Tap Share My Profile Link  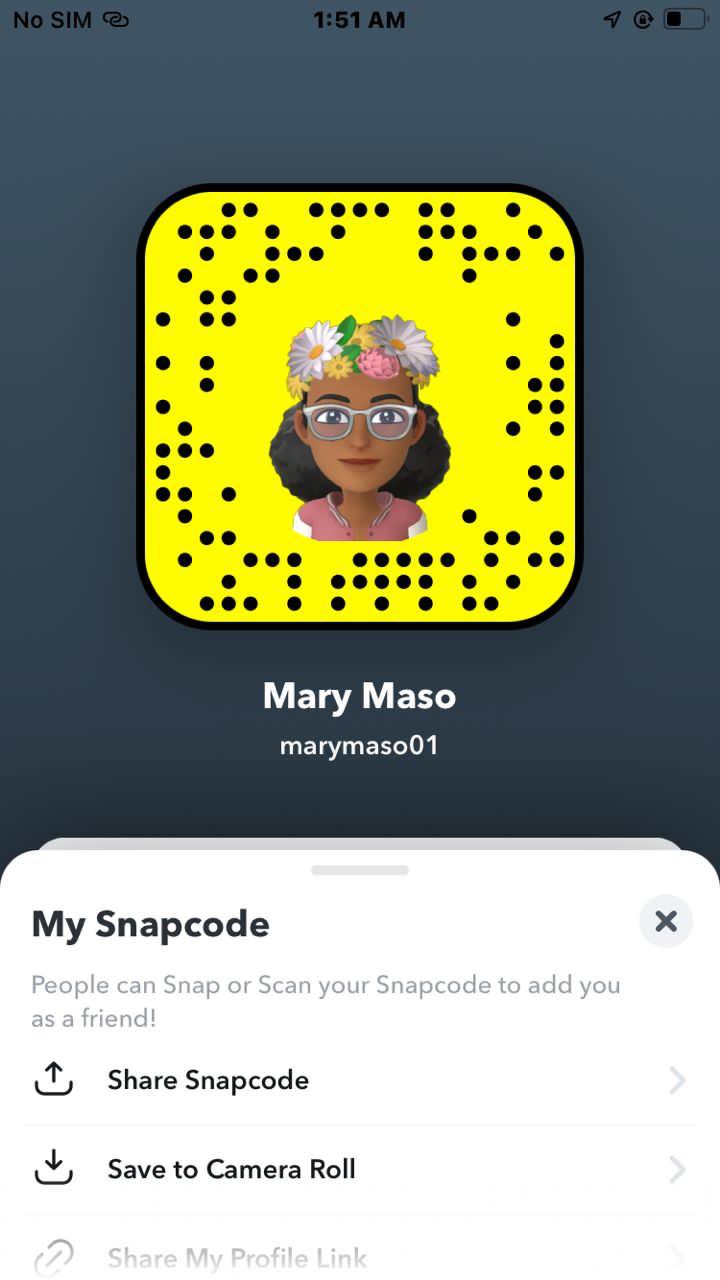click(x=237, y=1258)
